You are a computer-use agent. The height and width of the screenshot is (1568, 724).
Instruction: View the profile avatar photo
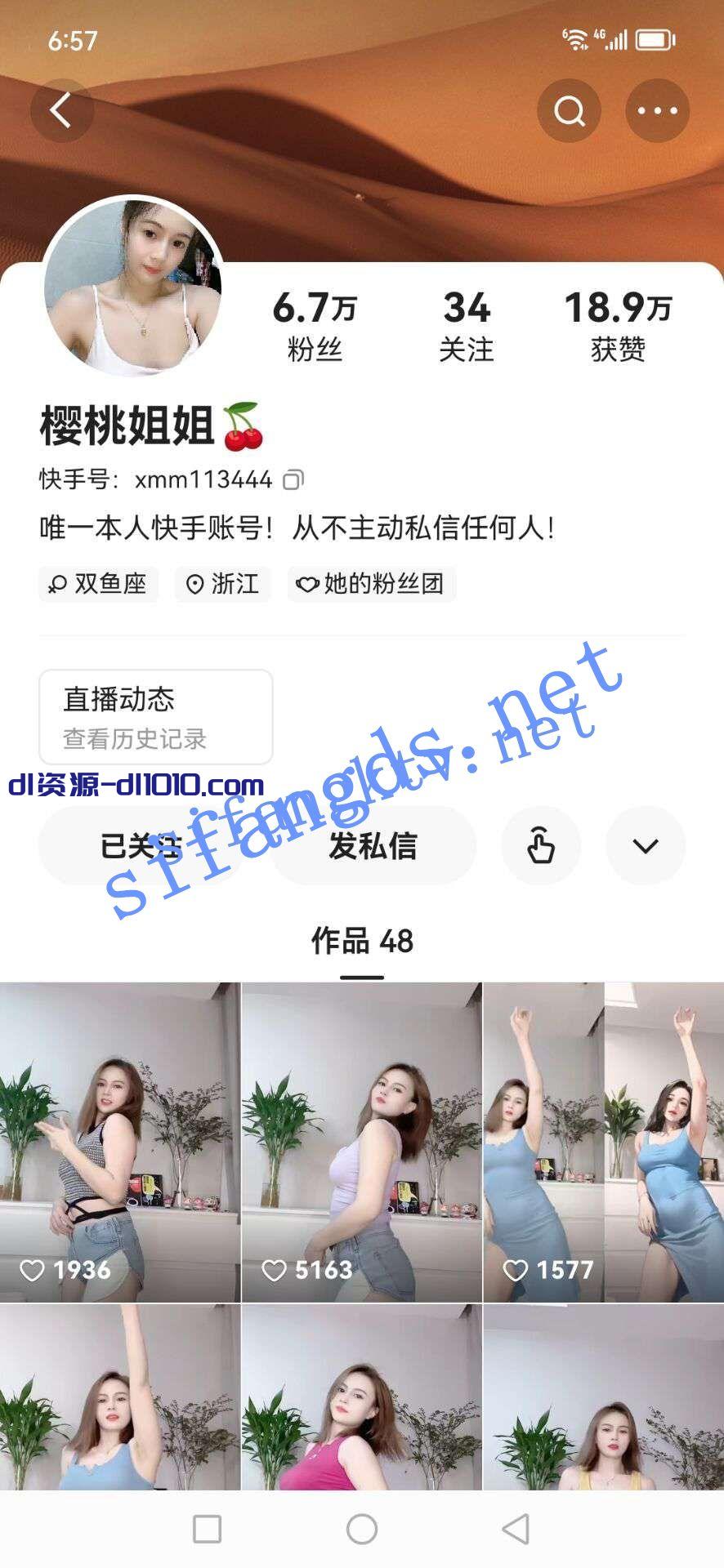(133, 286)
